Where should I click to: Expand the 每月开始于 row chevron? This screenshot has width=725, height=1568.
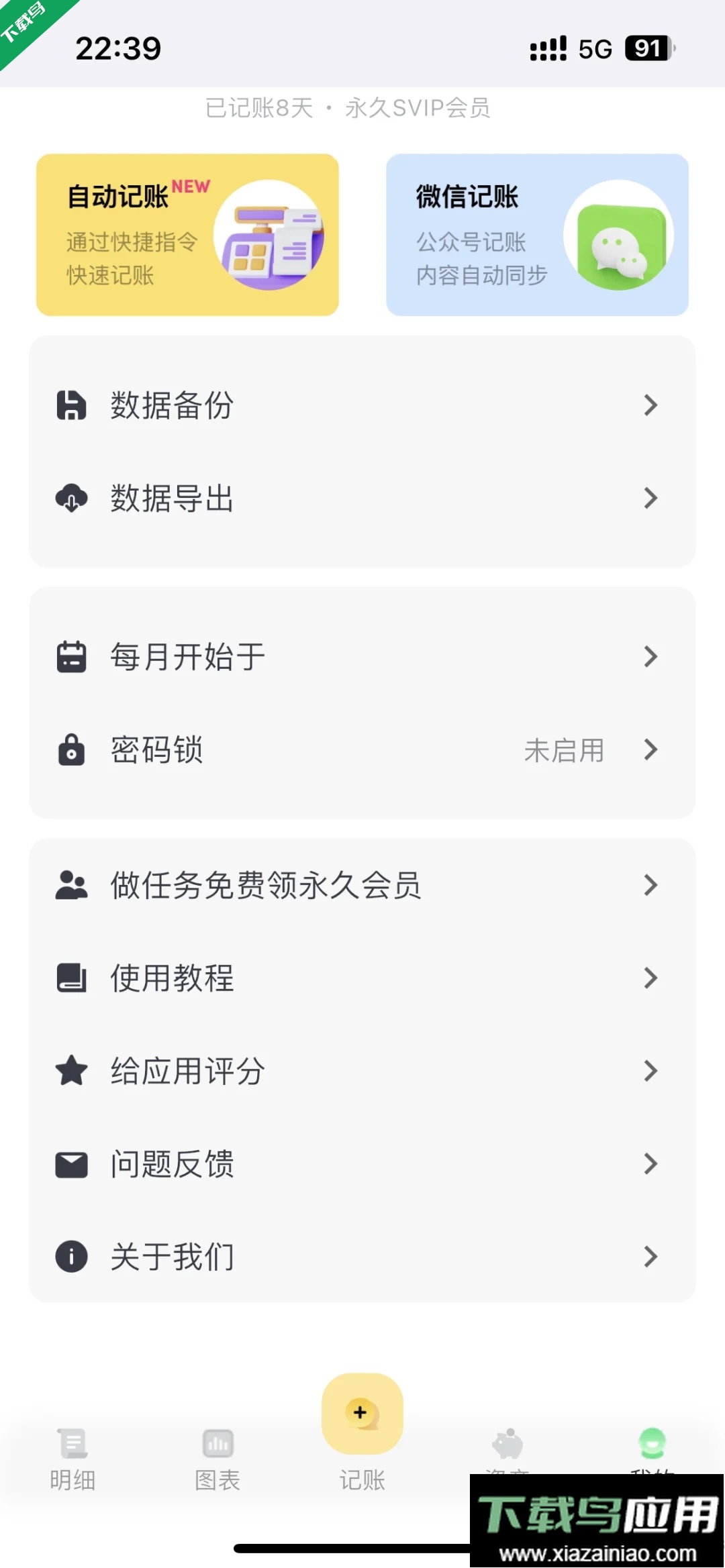[650, 656]
